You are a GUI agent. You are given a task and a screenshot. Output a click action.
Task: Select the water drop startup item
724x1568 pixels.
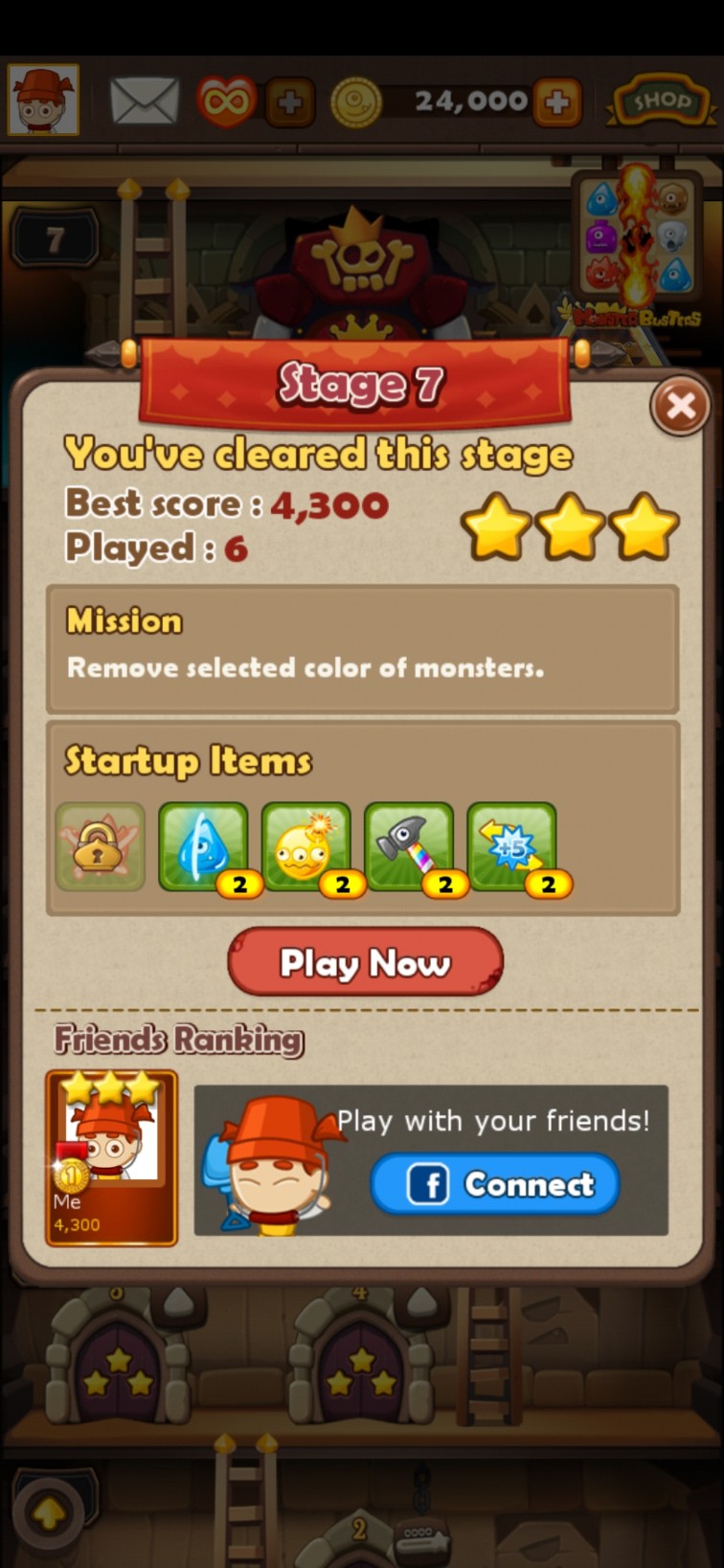click(x=203, y=847)
